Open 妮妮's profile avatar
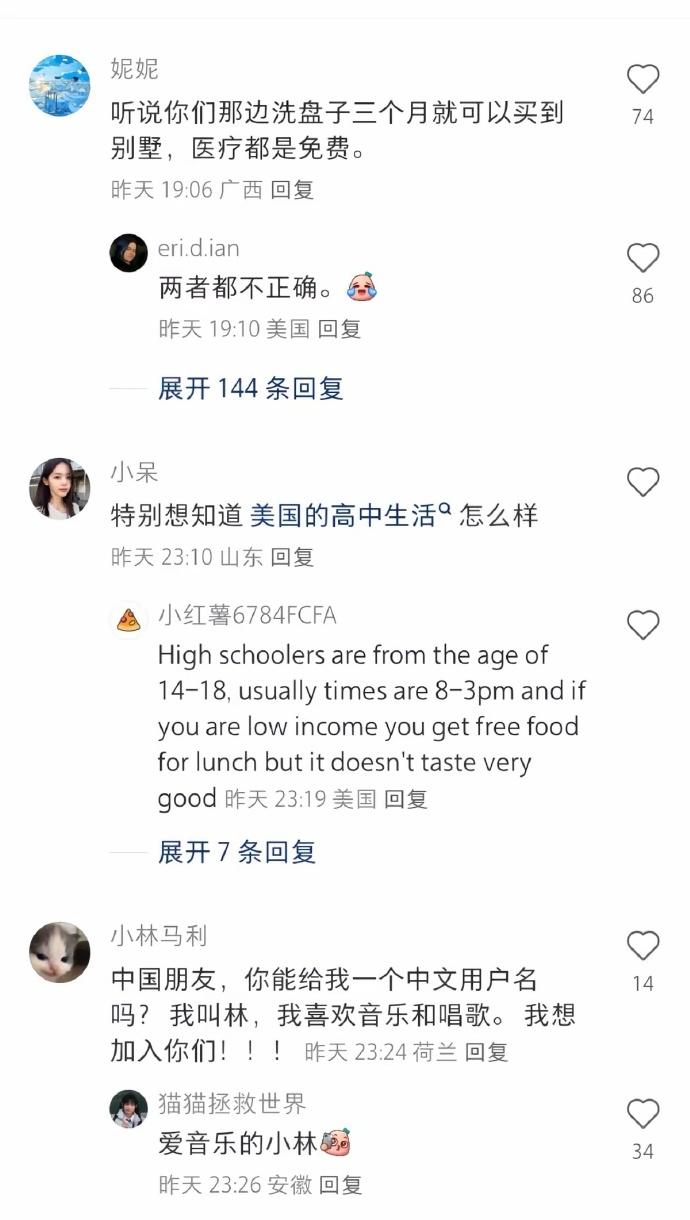This screenshot has height=1220, width=690. (60, 86)
